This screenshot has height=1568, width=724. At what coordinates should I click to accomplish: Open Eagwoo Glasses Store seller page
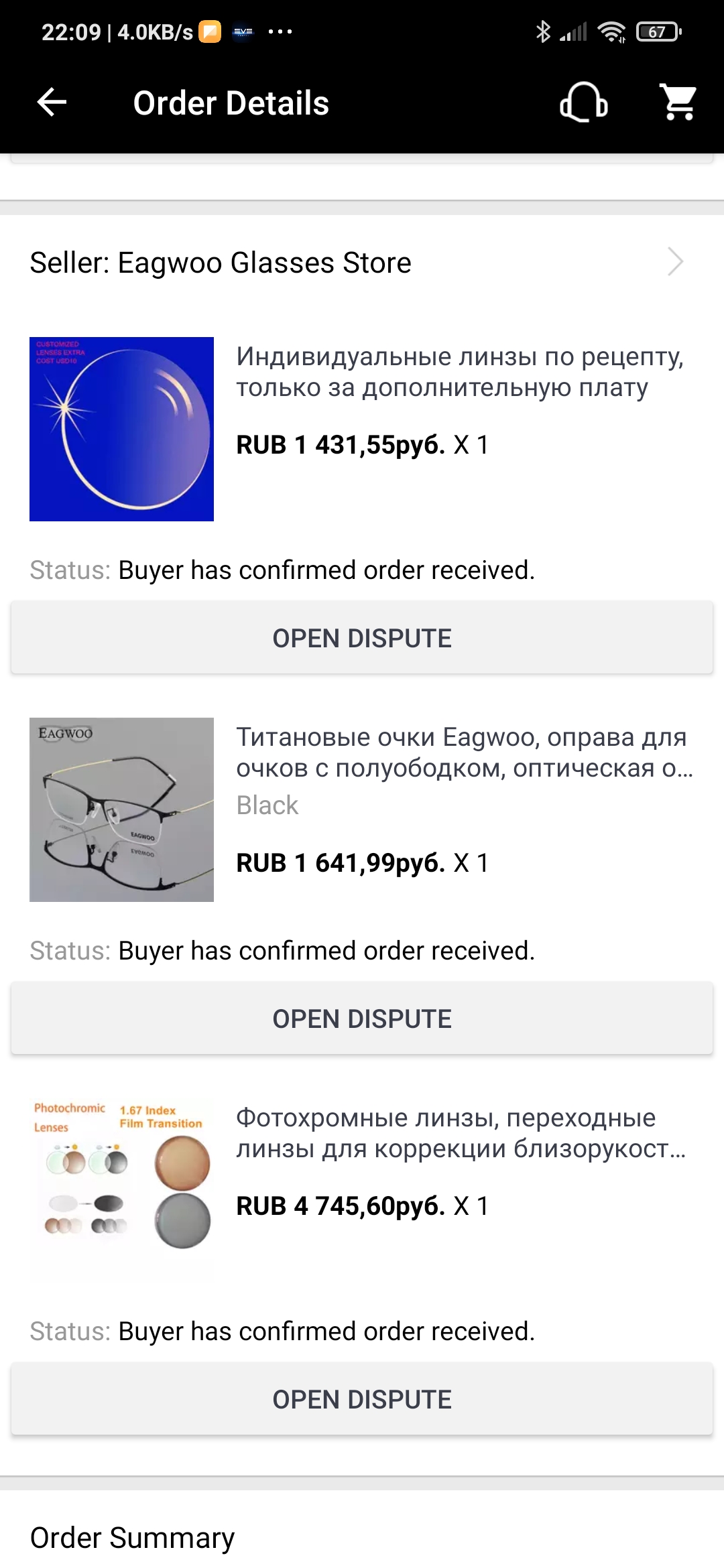(355, 262)
